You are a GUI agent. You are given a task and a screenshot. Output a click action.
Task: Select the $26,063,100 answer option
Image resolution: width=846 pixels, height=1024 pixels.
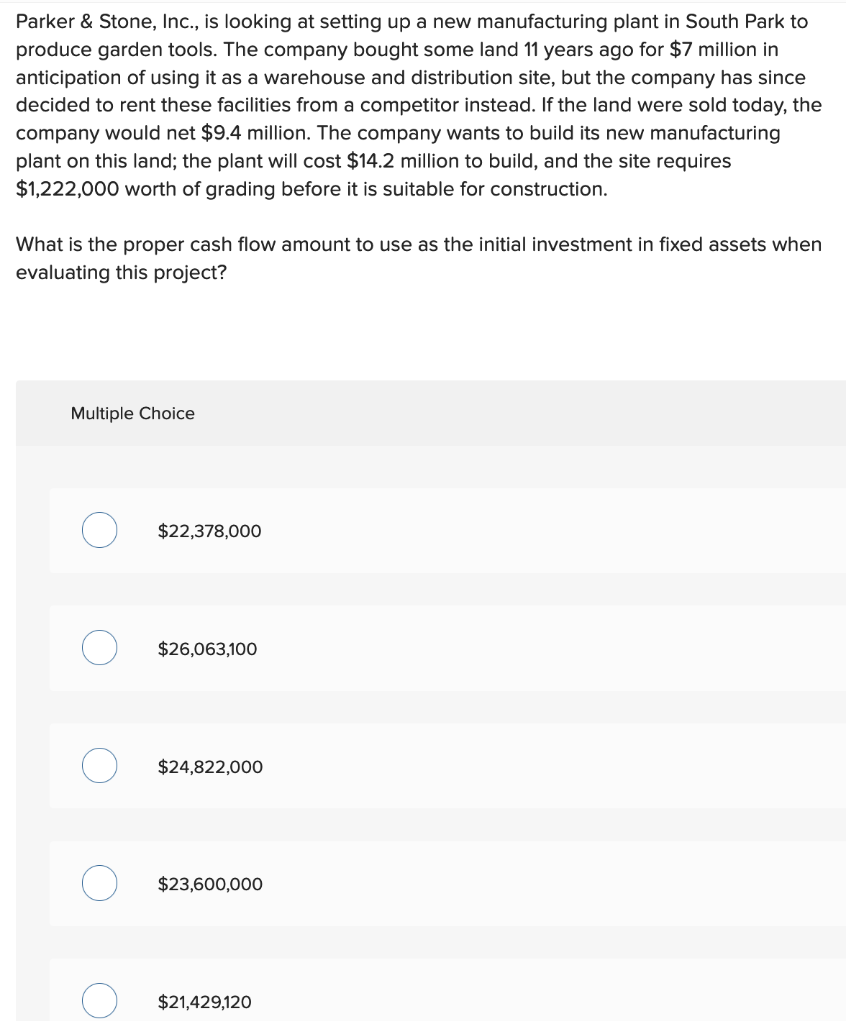pyautogui.click(x=99, y=648)
